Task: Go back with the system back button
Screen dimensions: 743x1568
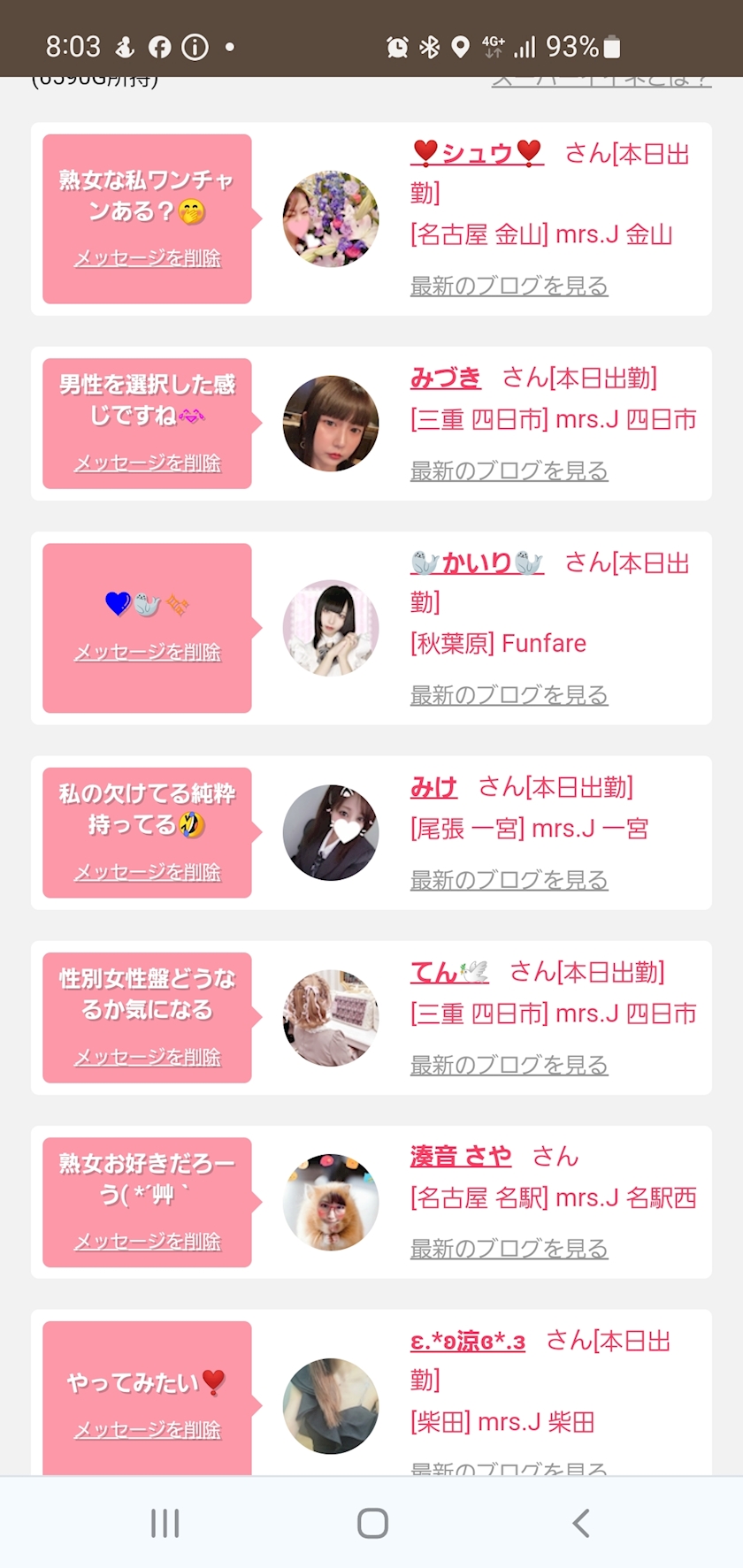Action: tap(580, 1523)
